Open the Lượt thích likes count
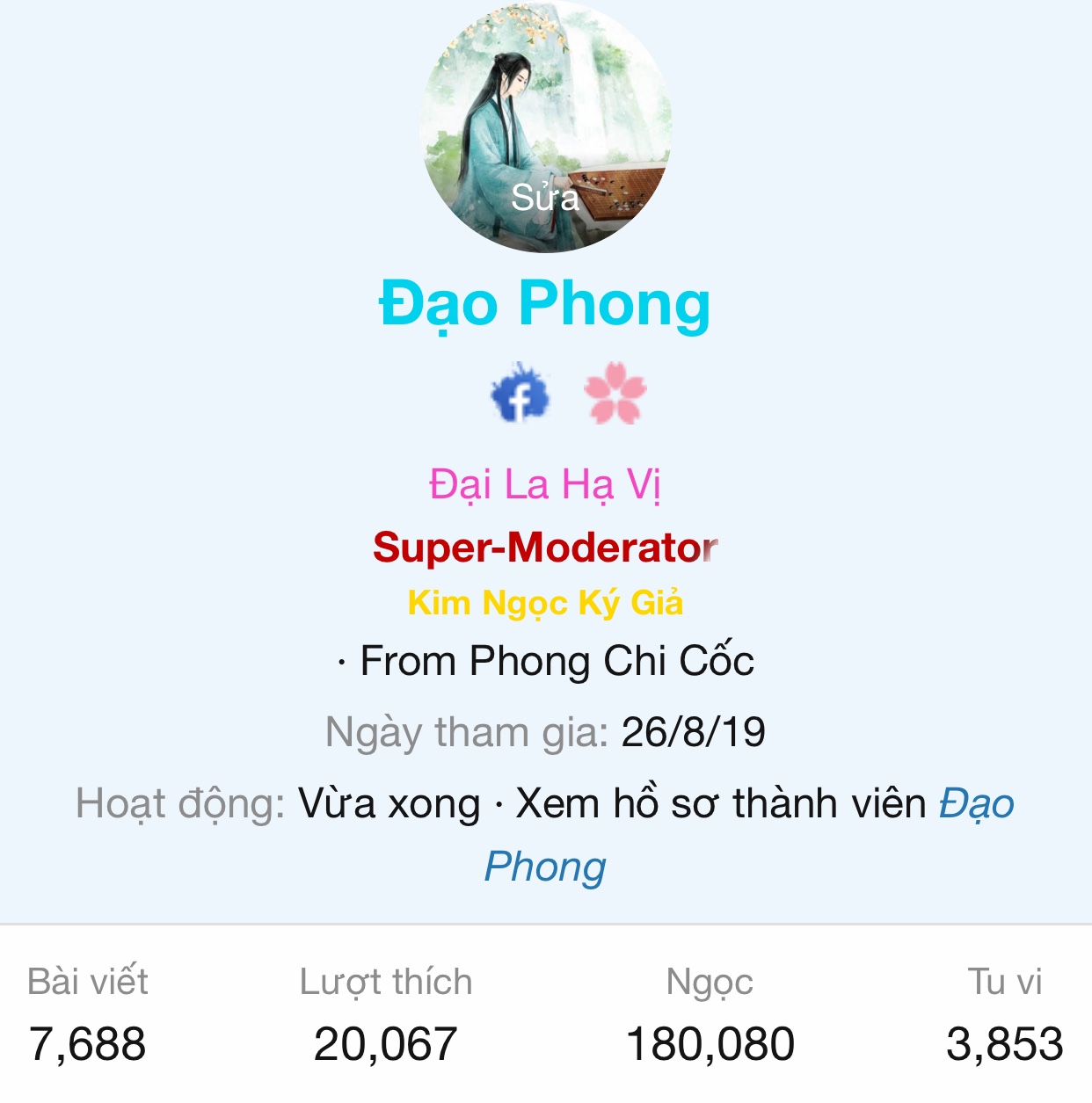The height and width of the screenshot is (1103, 1092). coord(385,1043)
